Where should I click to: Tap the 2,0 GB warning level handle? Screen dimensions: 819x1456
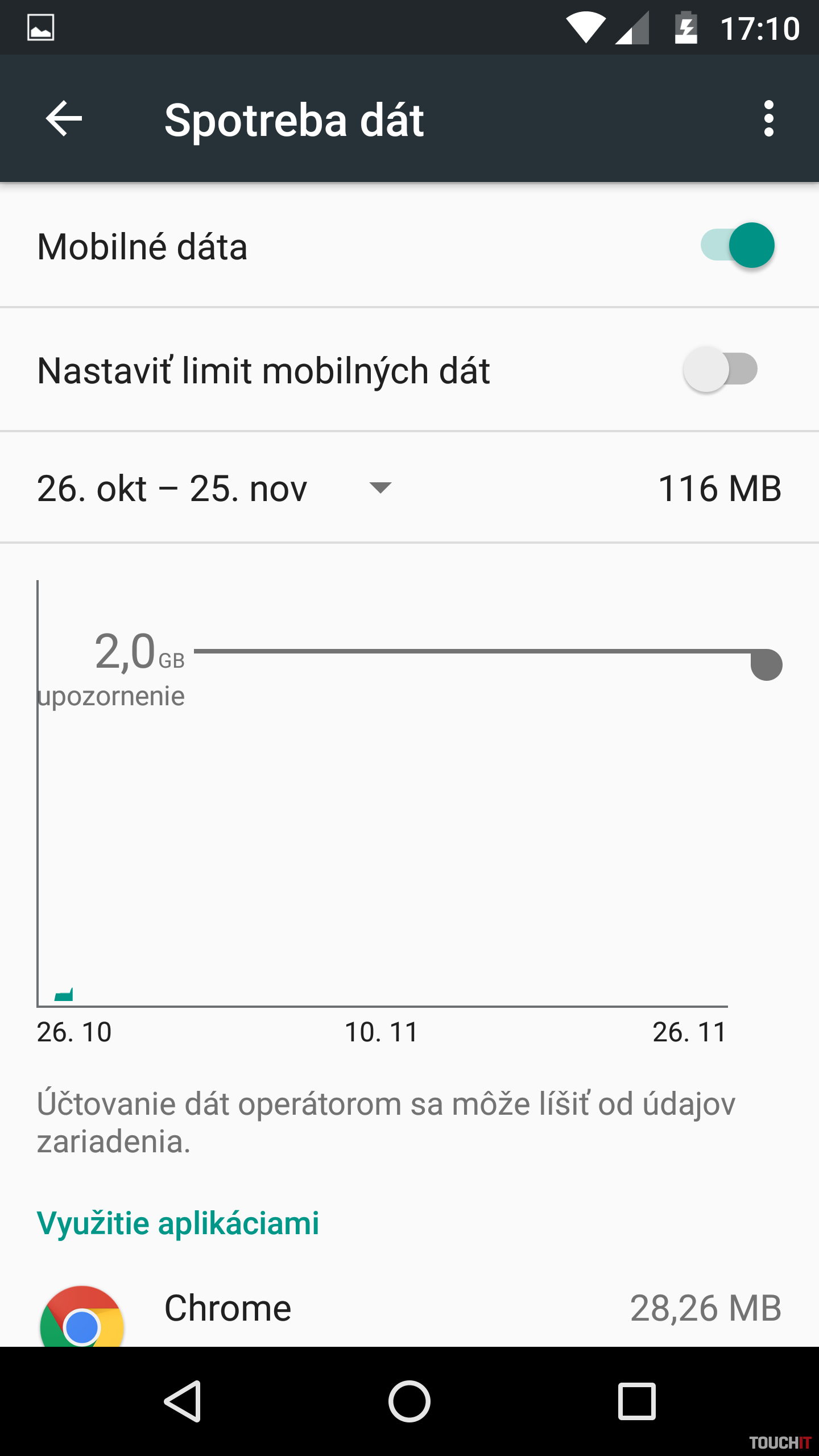[x=766, y=664]
